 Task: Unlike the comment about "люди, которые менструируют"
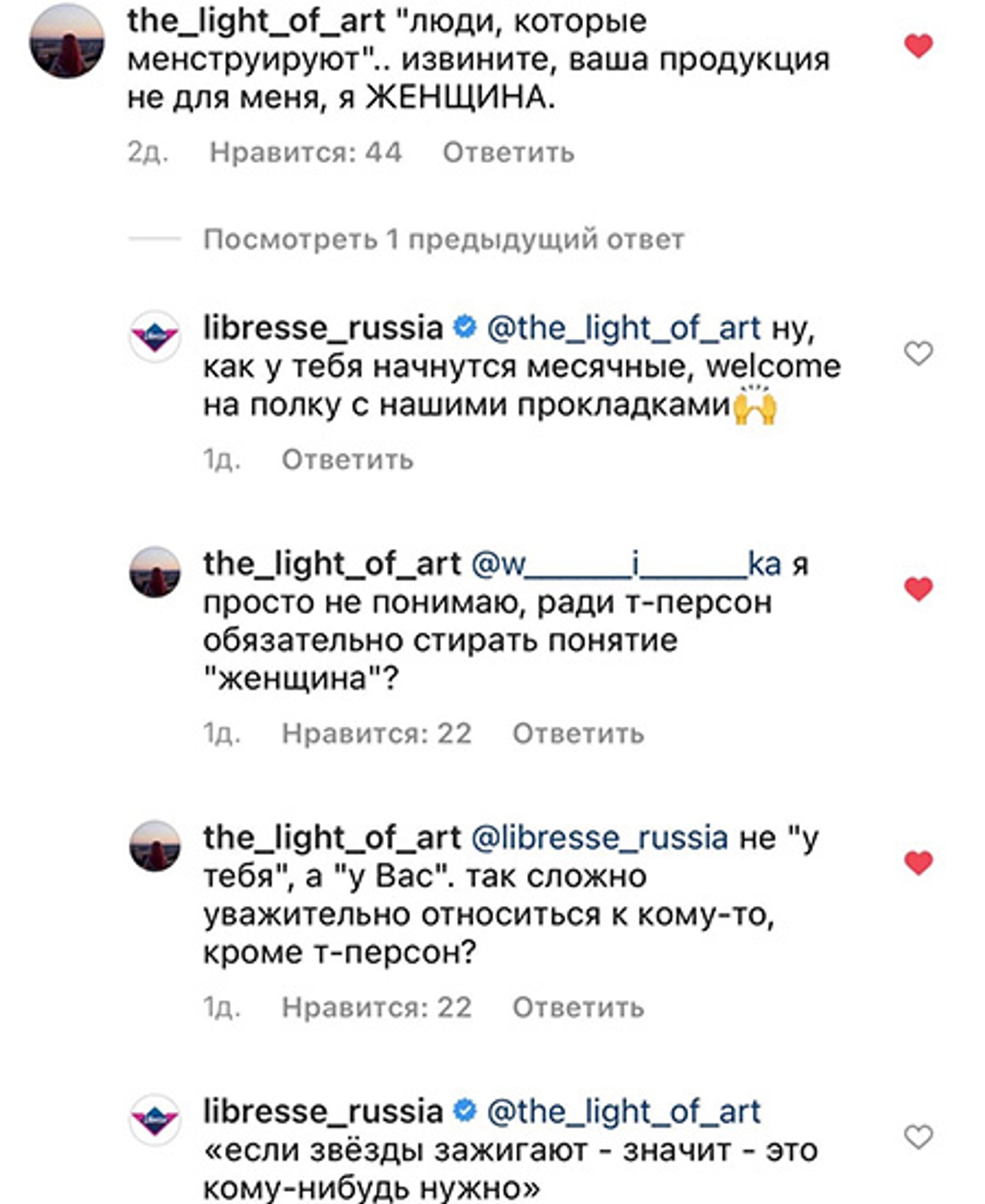[x=919, y=46]
